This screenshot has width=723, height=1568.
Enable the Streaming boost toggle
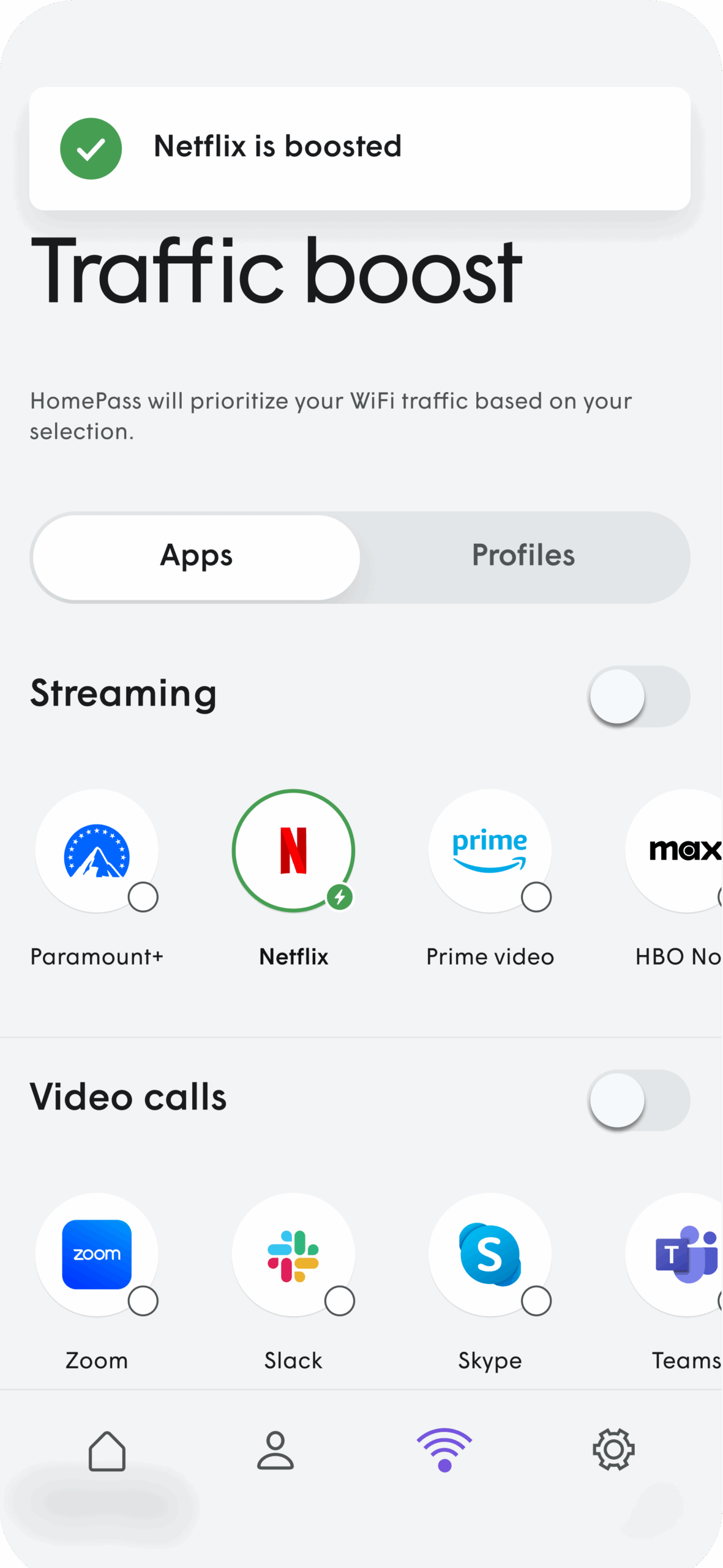(639, 696)
